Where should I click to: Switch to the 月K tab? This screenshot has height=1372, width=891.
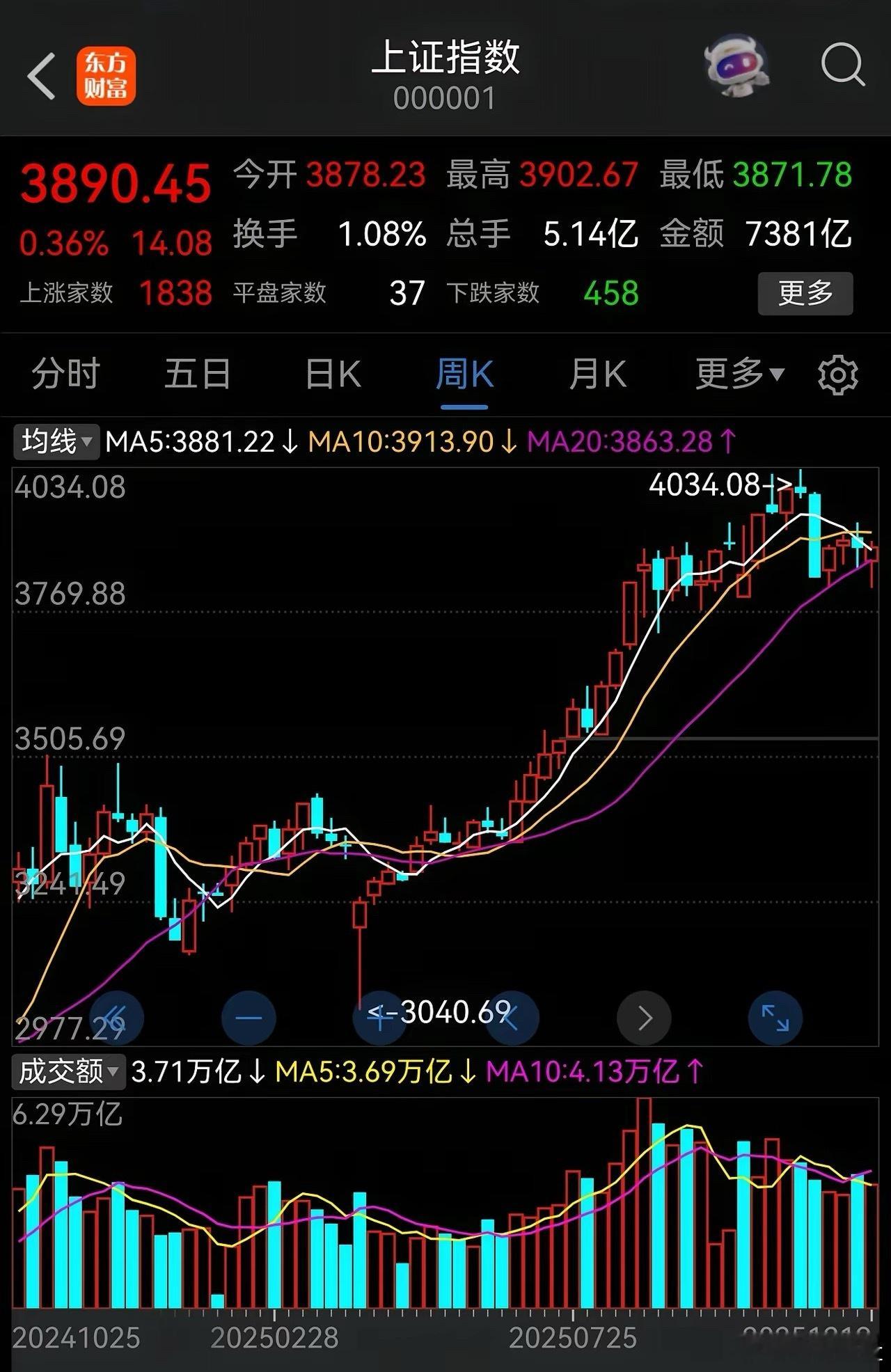tap(597, 374)
